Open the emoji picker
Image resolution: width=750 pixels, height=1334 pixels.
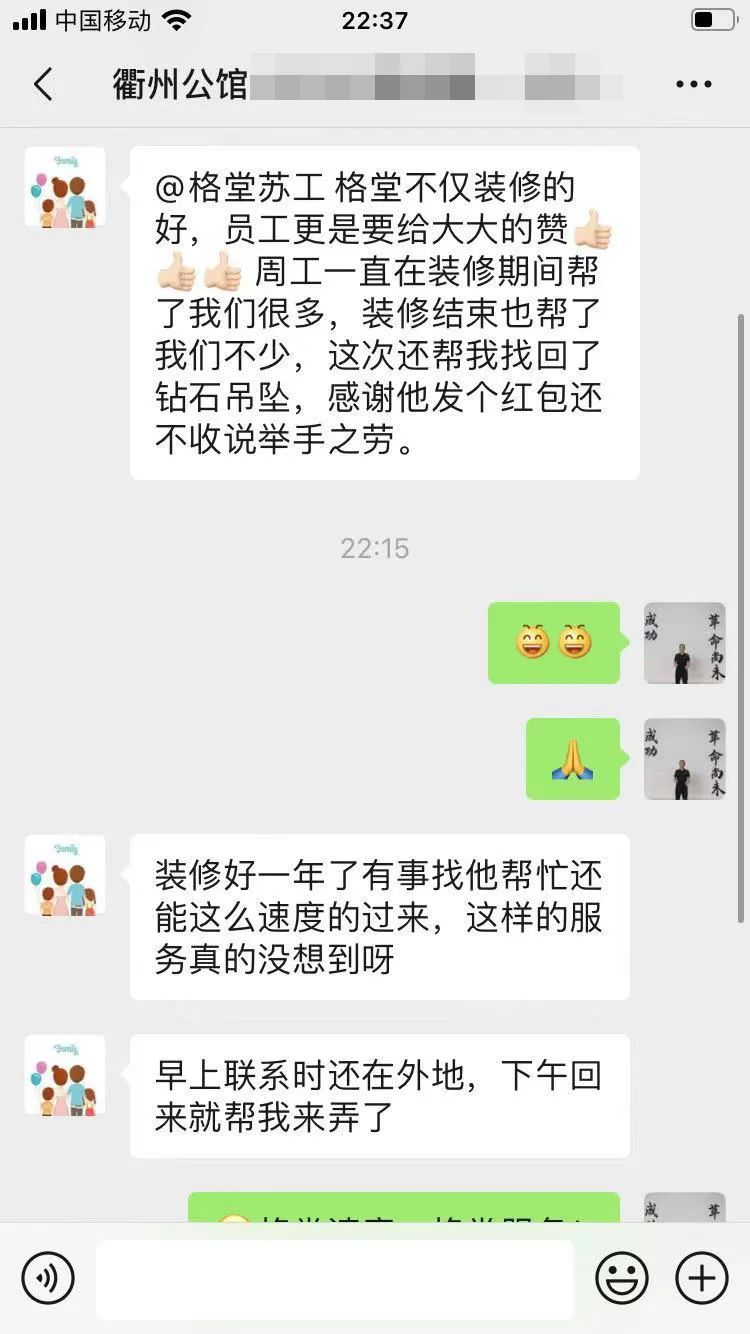(x=622, y=1278)
